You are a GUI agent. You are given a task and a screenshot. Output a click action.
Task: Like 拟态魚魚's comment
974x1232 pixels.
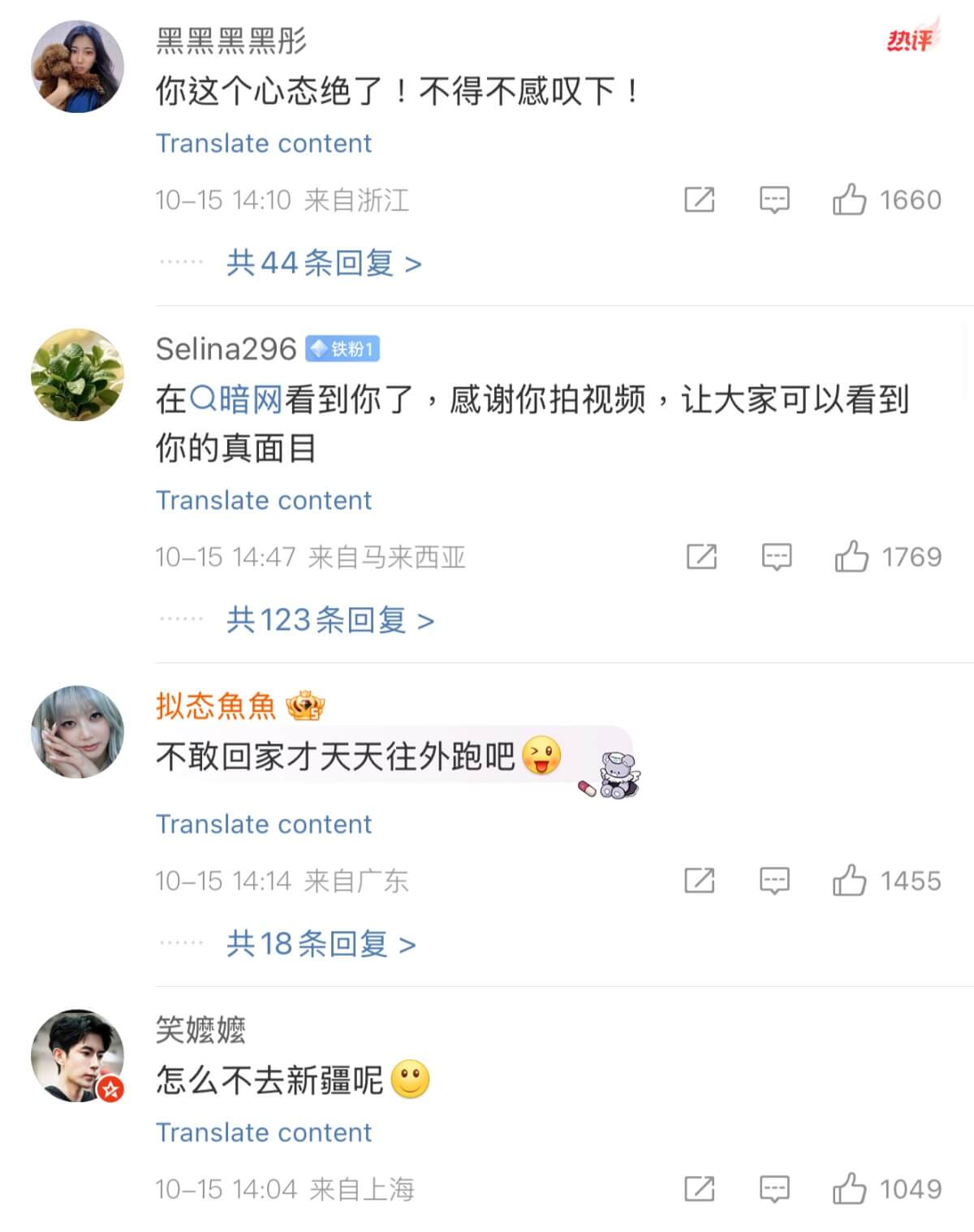[x=849, y=881]
